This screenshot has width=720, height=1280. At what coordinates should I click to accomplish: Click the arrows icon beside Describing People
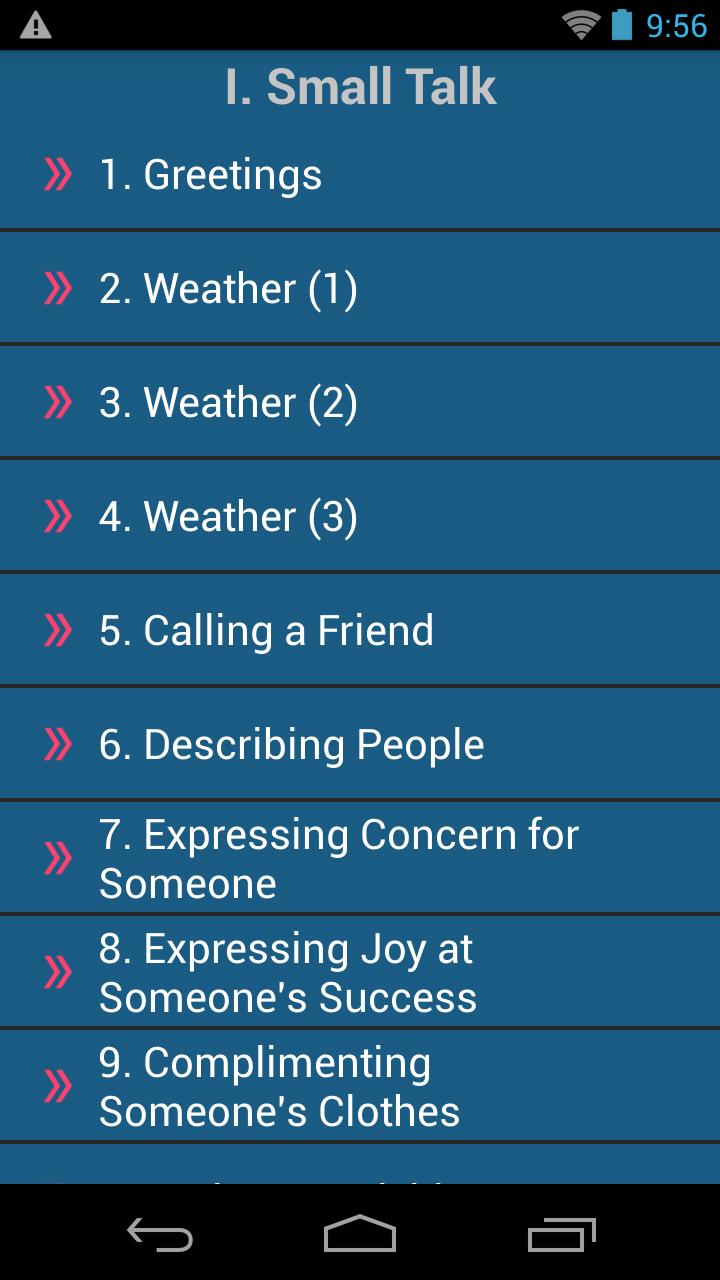pos(58,743)
